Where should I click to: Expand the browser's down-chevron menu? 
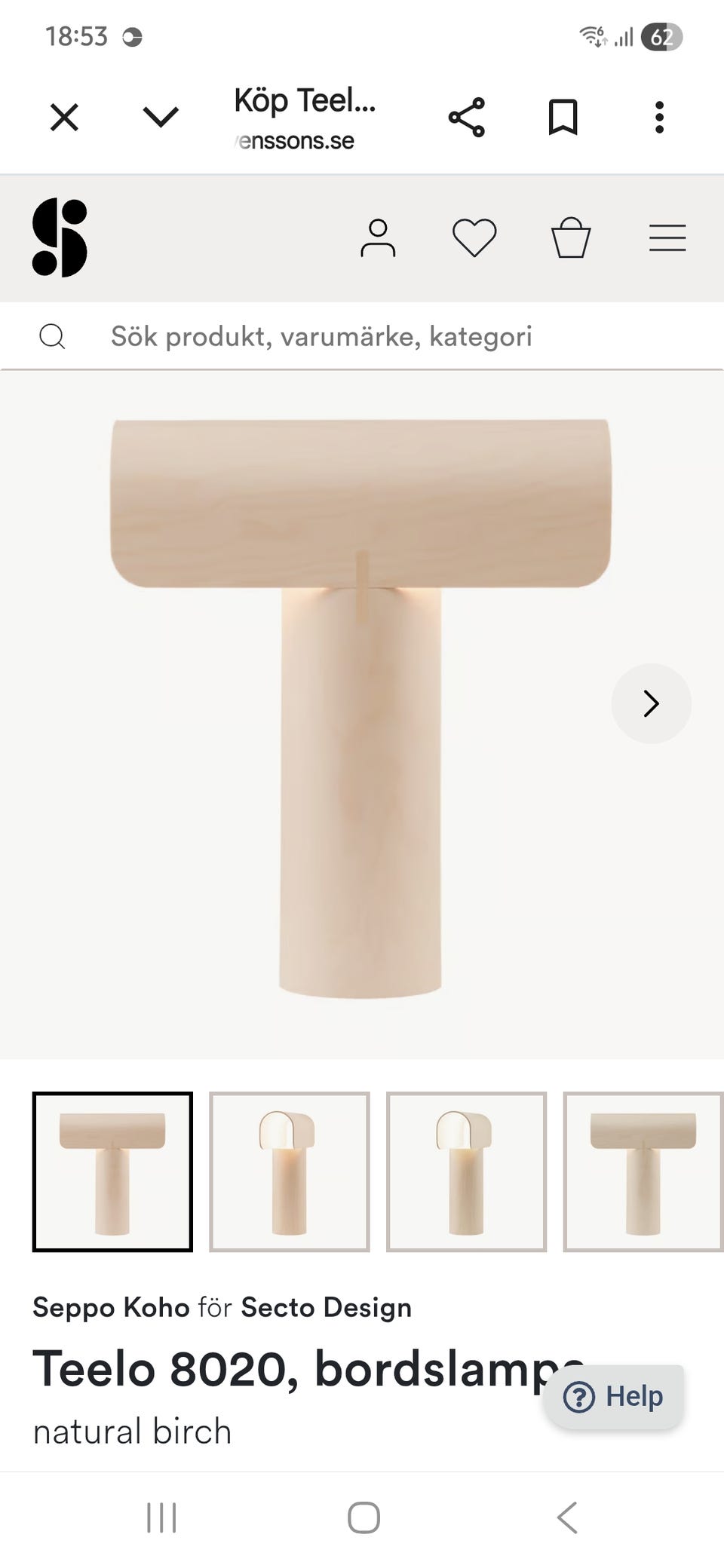point(161,118)
